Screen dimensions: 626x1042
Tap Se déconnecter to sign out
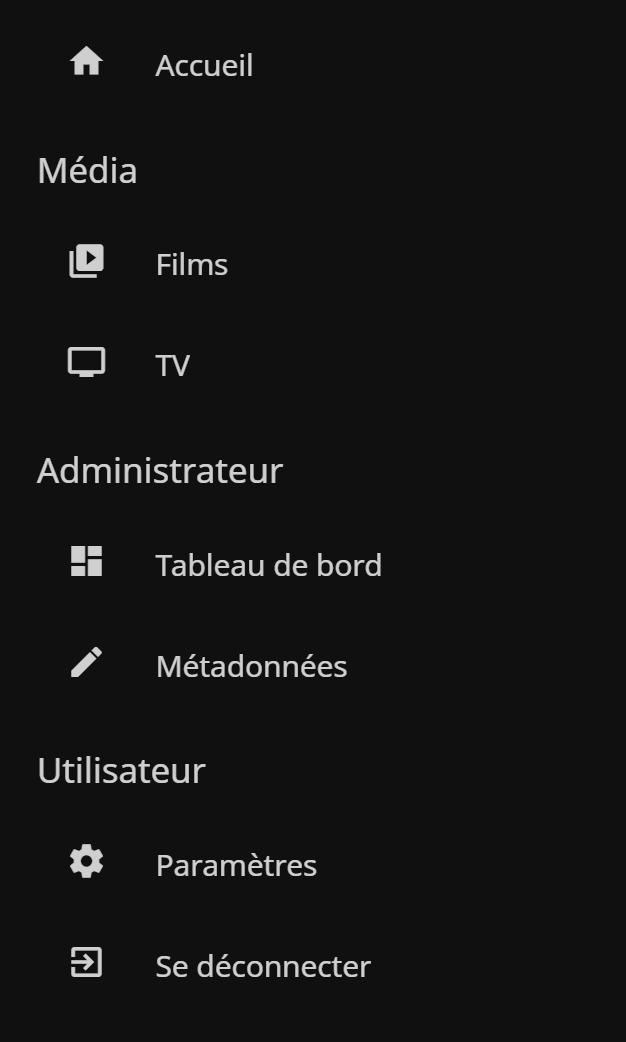(x=263, y=966)
